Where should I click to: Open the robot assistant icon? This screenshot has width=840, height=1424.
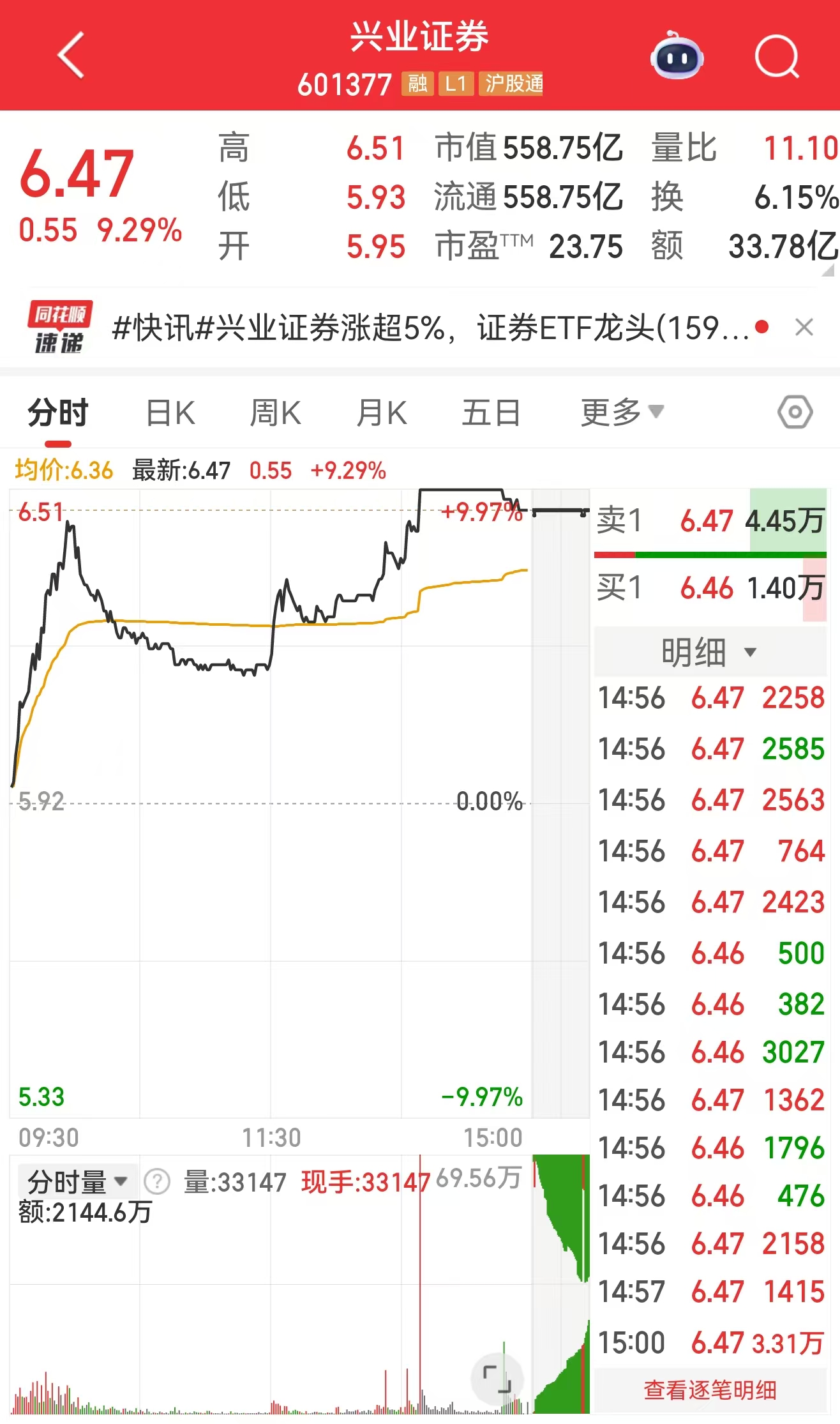point(677,56)
